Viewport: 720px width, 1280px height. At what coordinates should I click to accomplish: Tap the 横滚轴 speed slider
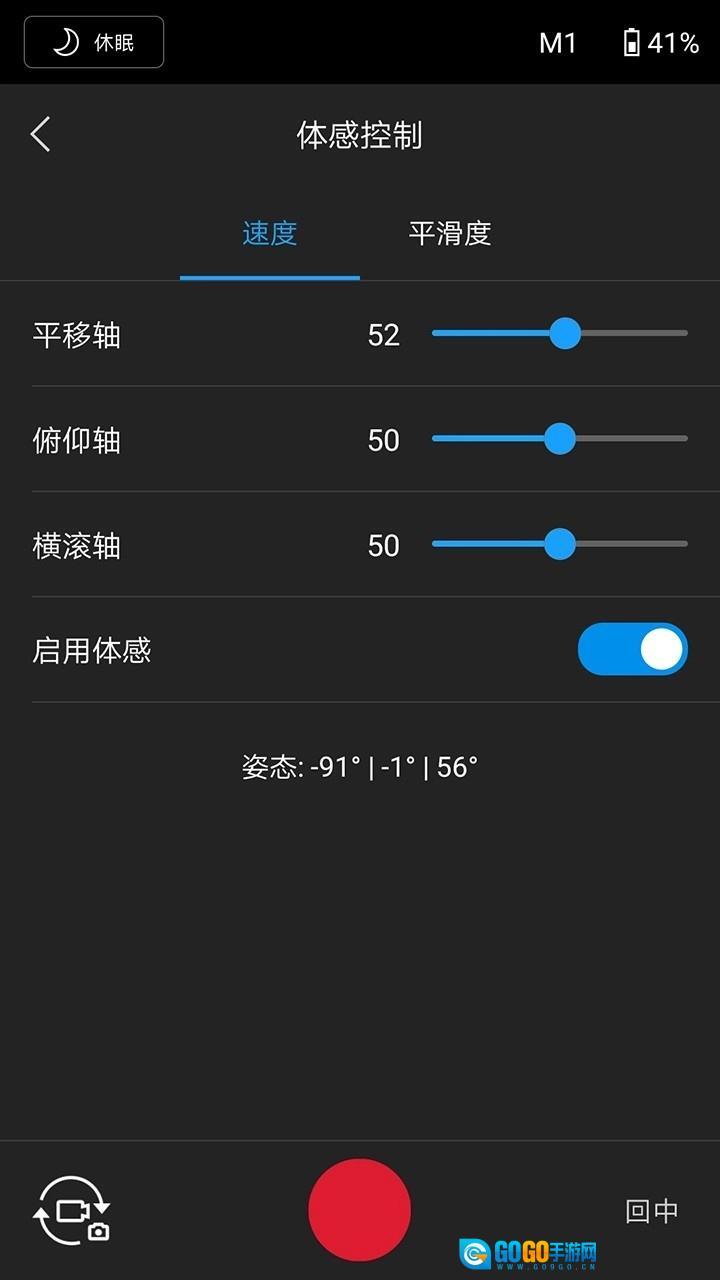pos(559,544)
